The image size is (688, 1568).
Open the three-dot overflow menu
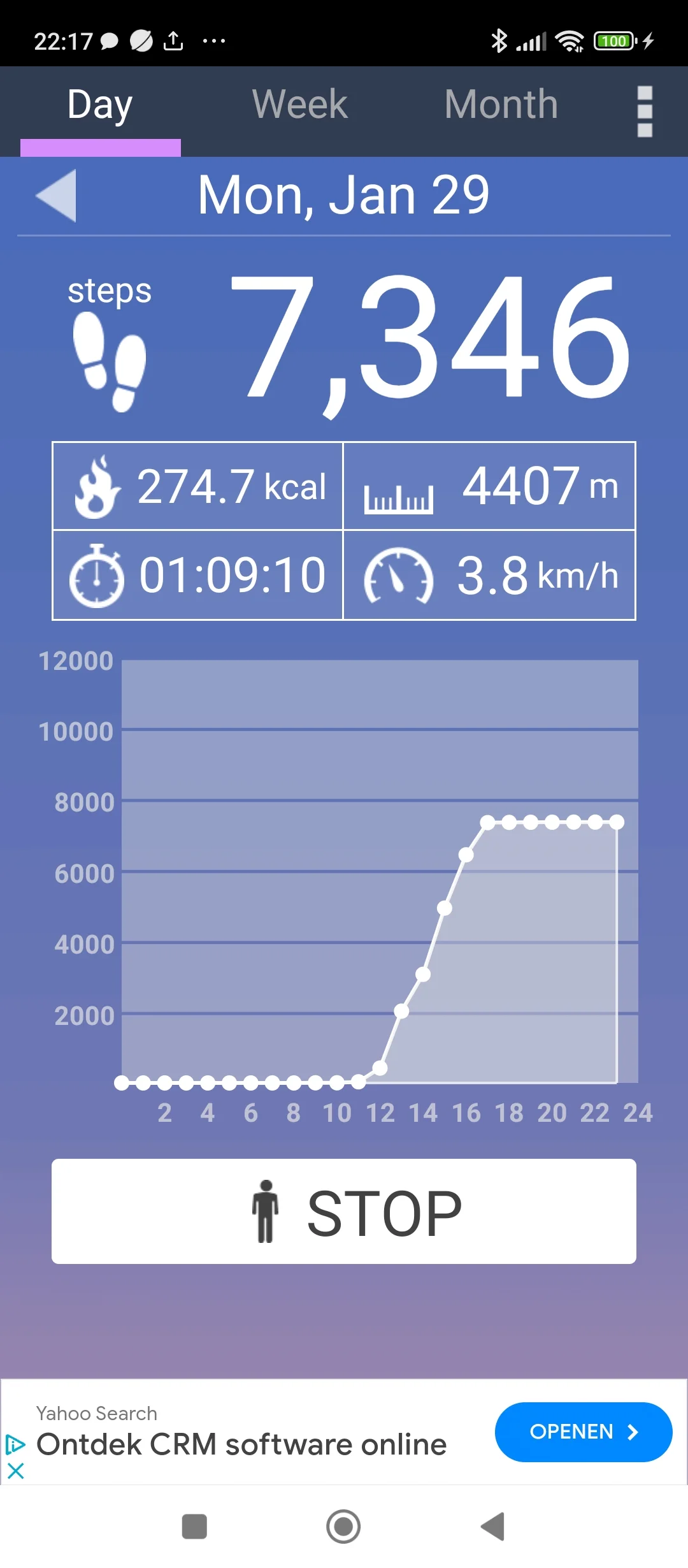pos(645,112)
